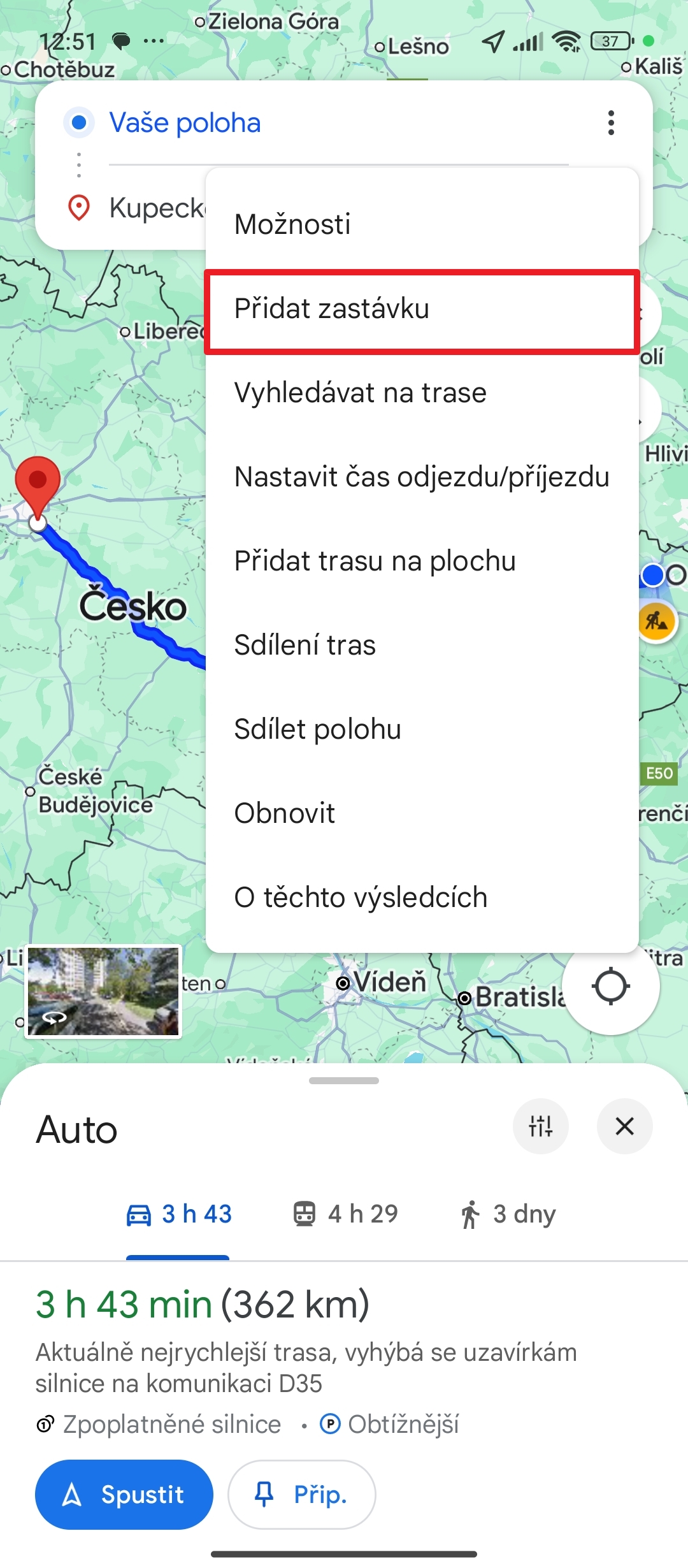Tap the three-dot overflow menu icon

[x=611, y=123]
